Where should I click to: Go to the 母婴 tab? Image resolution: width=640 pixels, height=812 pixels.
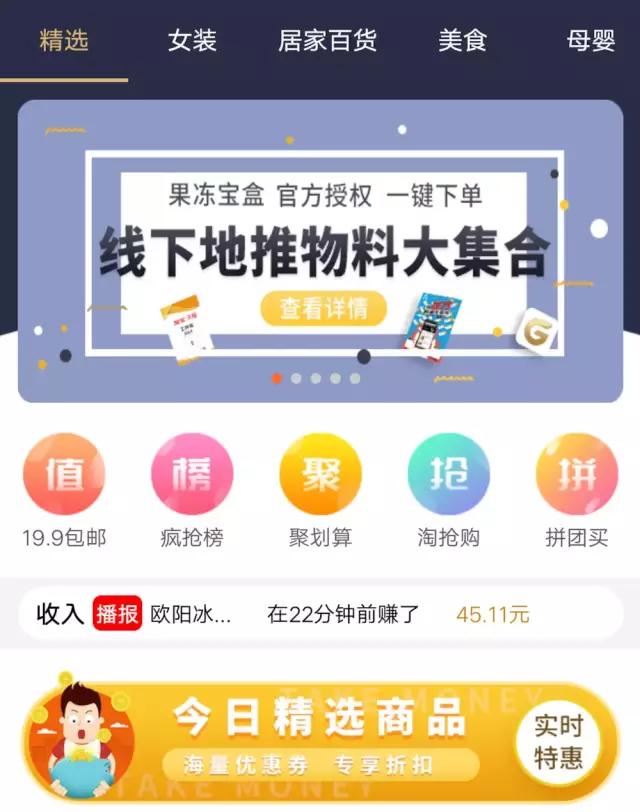coord(590,41)
